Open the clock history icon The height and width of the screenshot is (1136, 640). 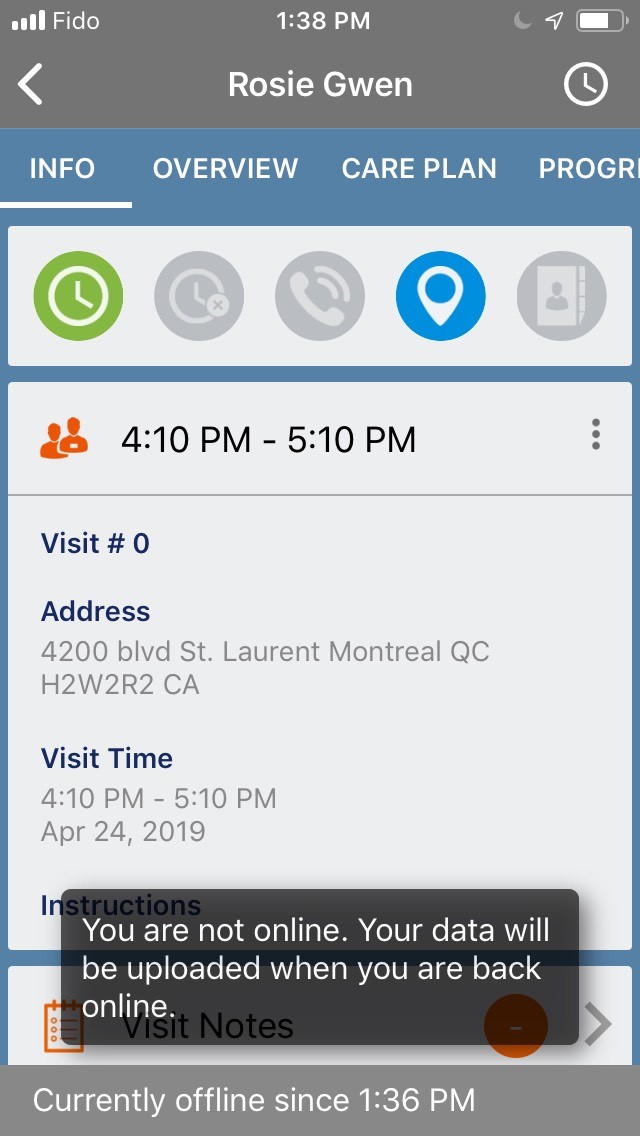tap(586, 85)
